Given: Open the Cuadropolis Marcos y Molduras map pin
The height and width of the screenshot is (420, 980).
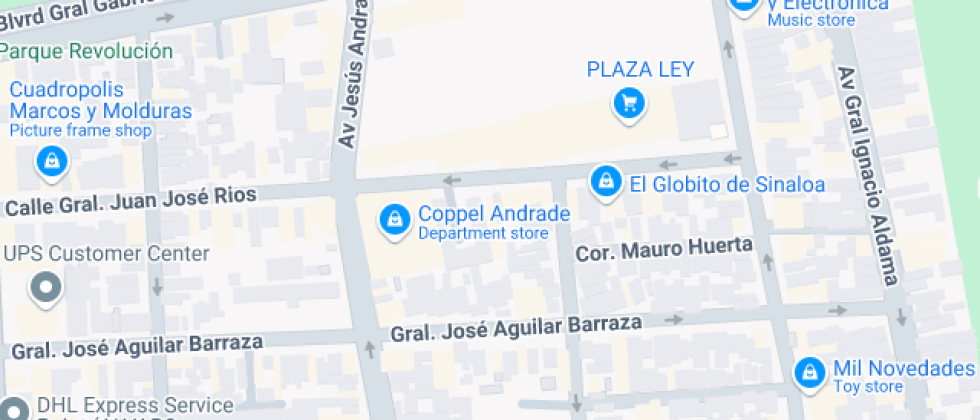Looking at the screenshot, I should tap(50, 160).
